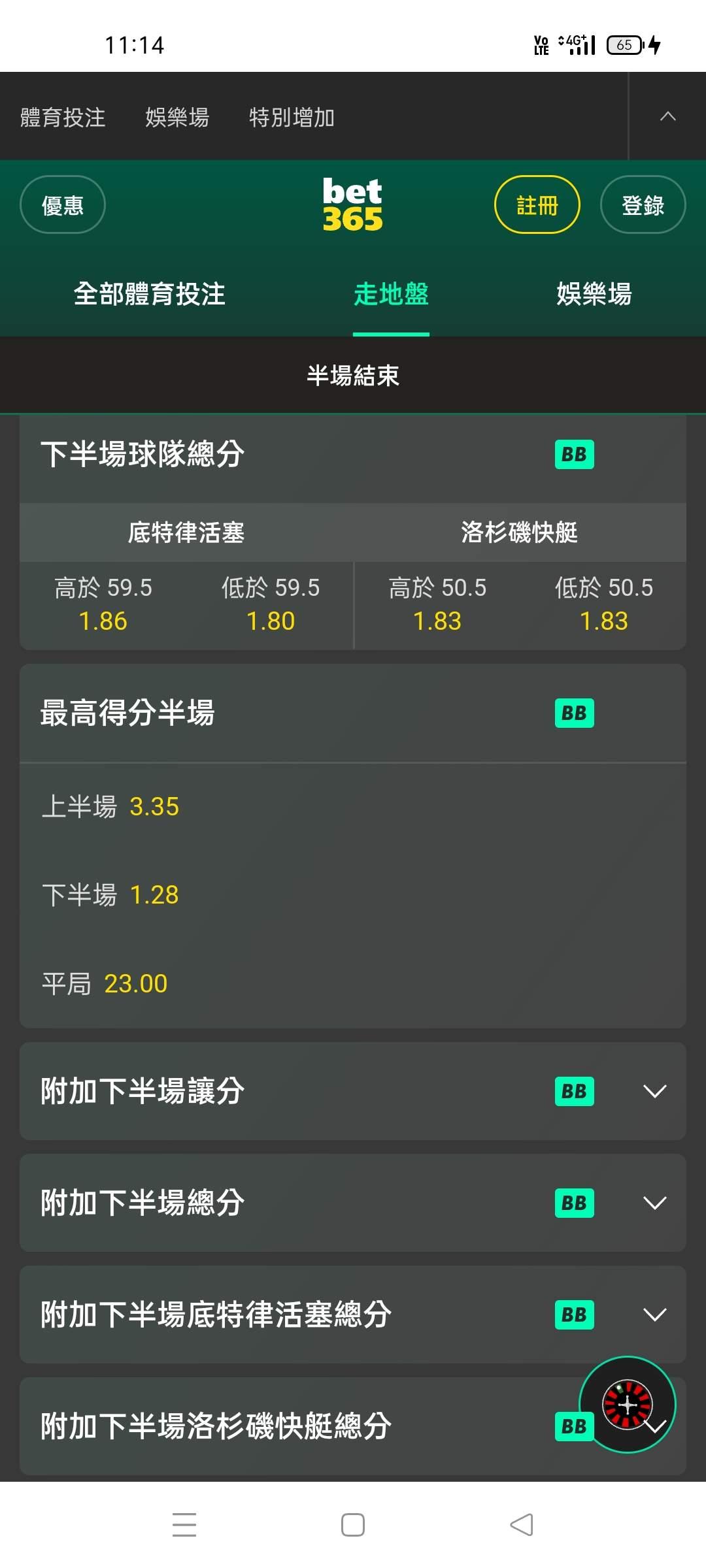Bet on 上半場 at 3.35
Viewport: 706px width, 1568px height.
click(x=353, y=807)
